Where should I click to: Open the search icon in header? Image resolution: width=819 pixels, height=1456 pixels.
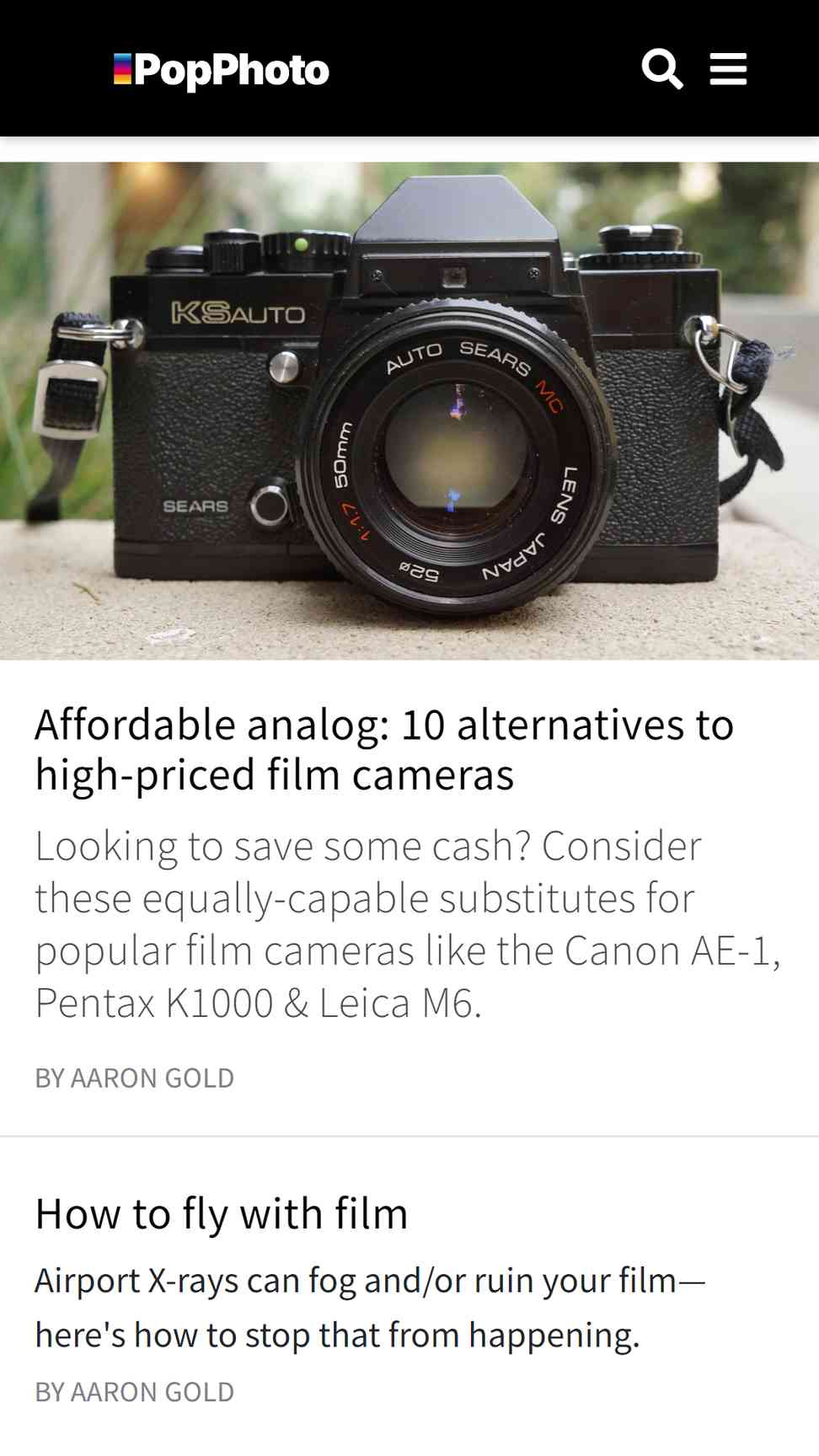point(661,69)
